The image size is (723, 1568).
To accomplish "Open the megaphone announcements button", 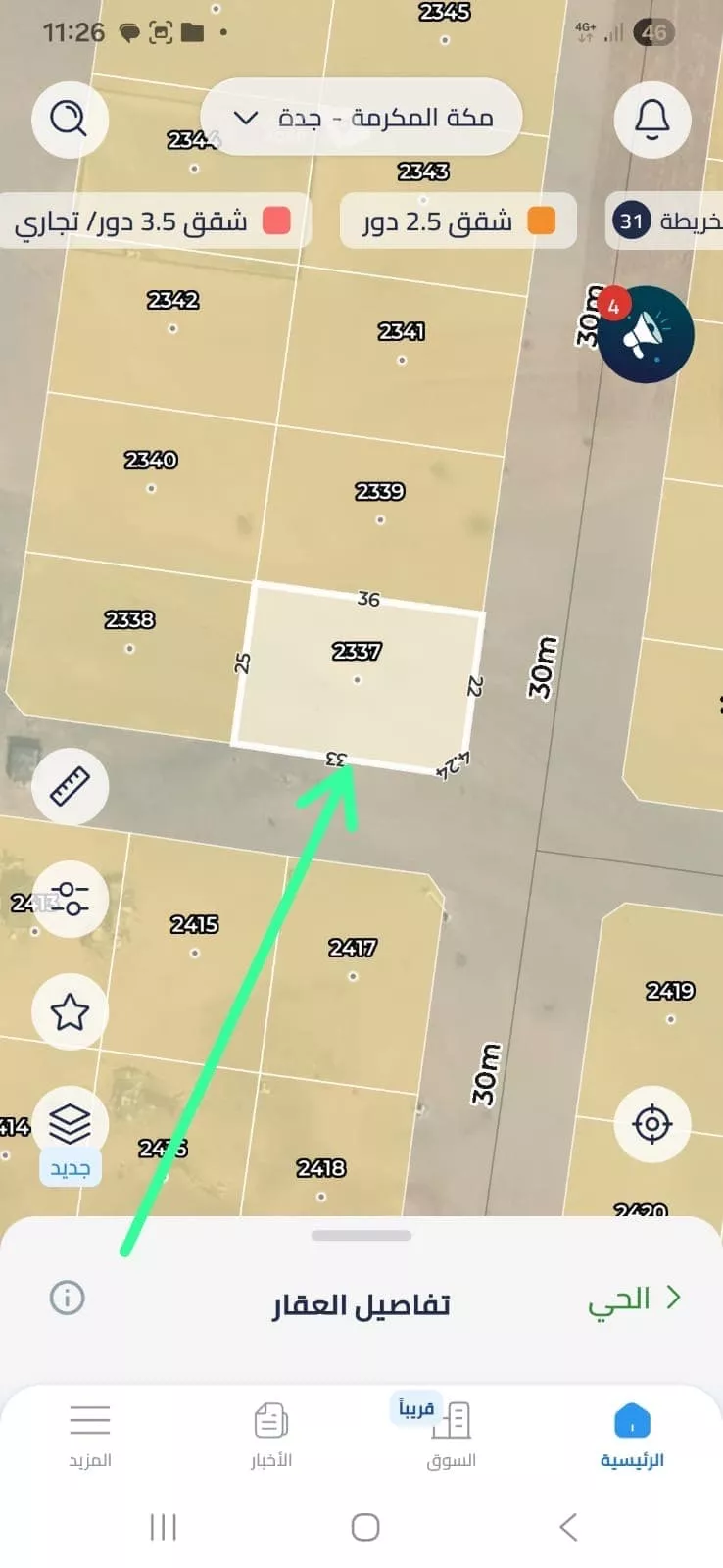I will 647,335.
